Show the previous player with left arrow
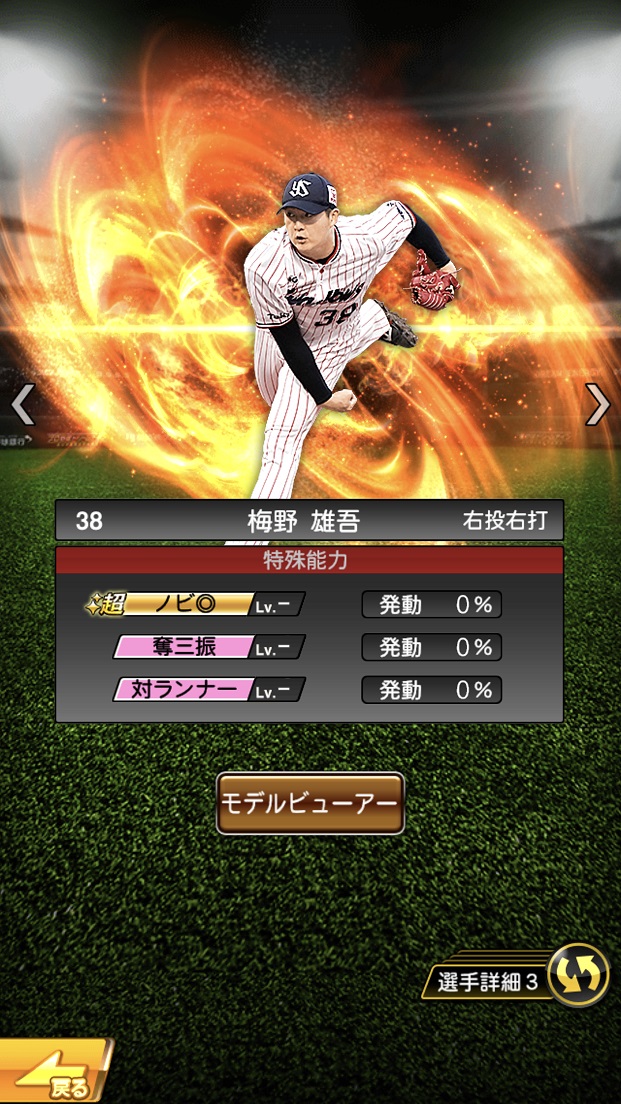The image size is (621, 1104). tap(23, 404)
